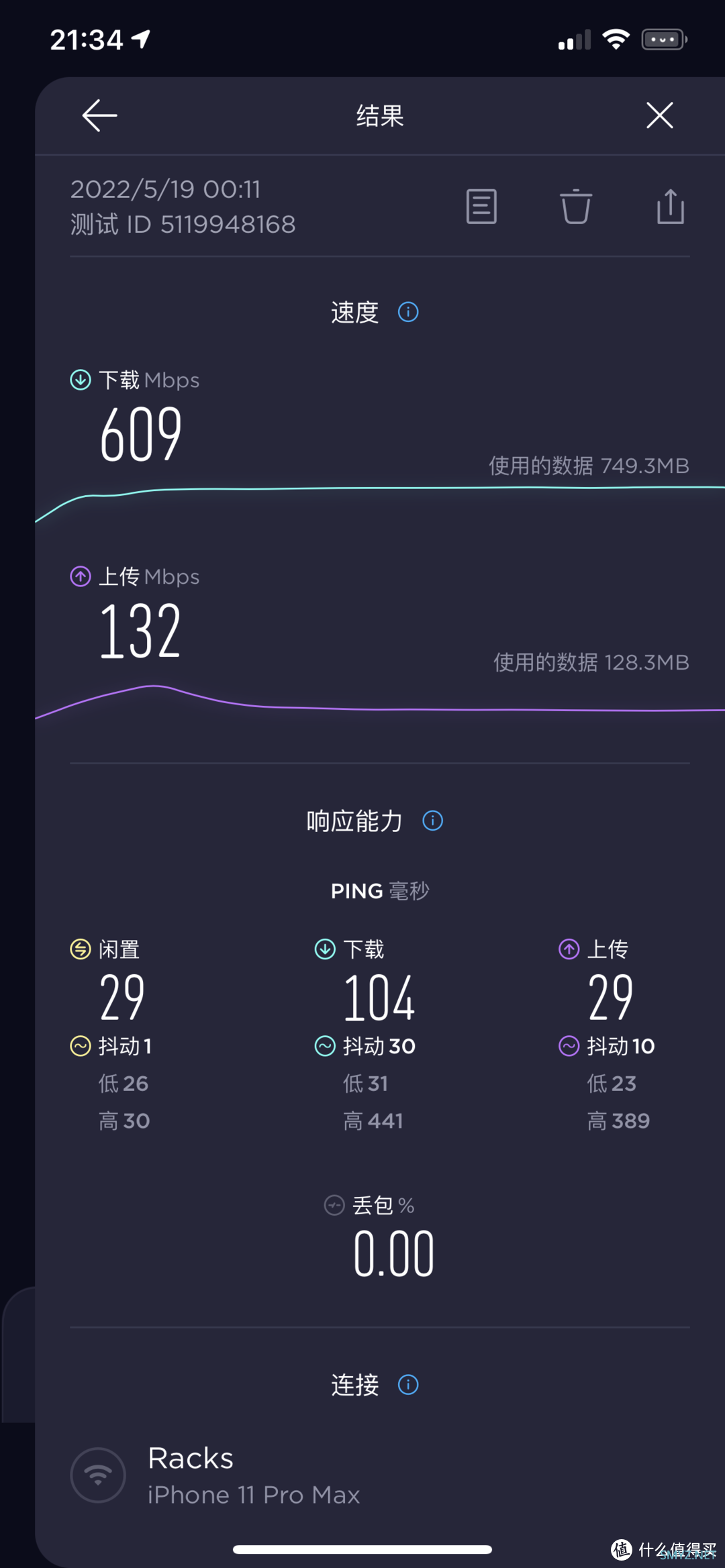Click the upload arrow icon beside 上传 Mbps
The image size is (725, 1568).
tap(80, 576)
